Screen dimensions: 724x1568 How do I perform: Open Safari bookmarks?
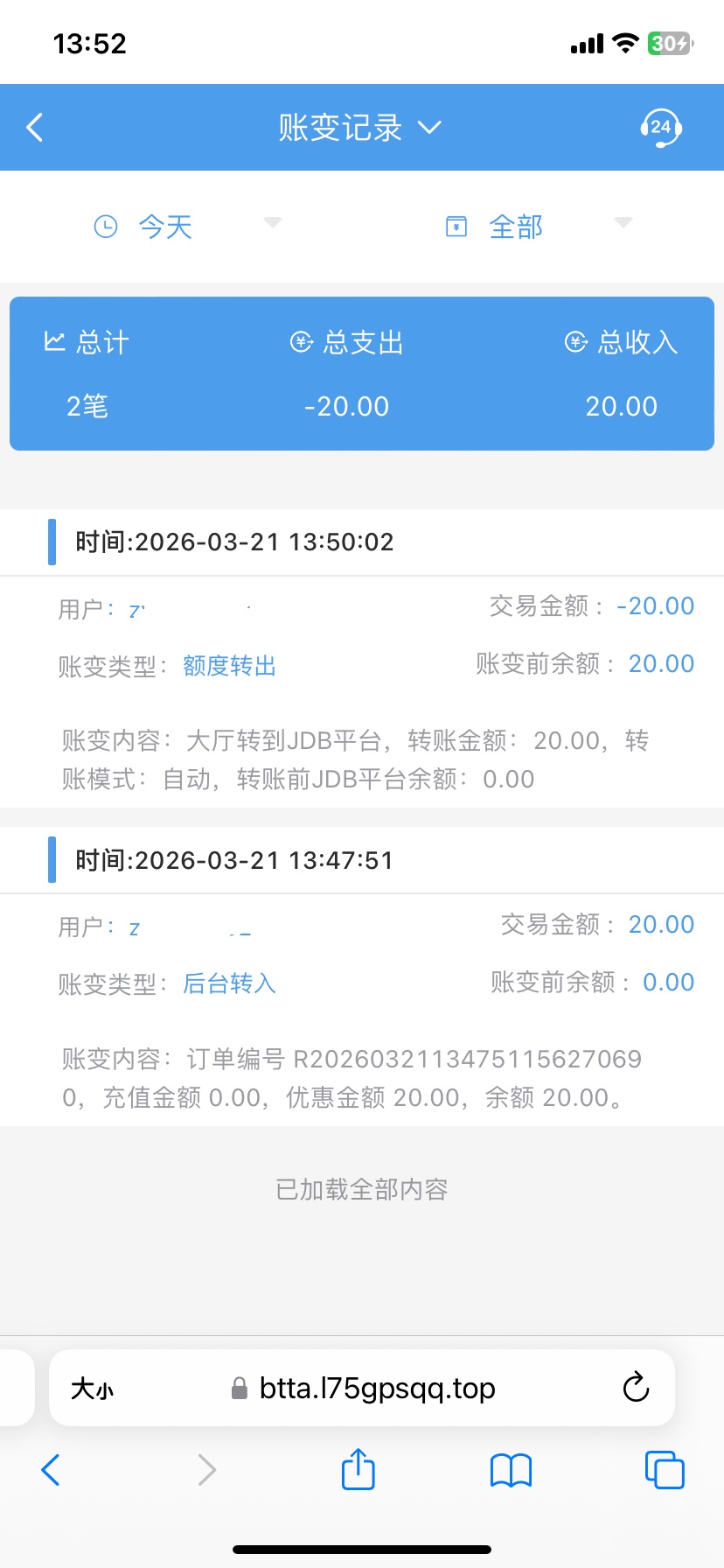pyautogui.click(x=512, y=1470)
